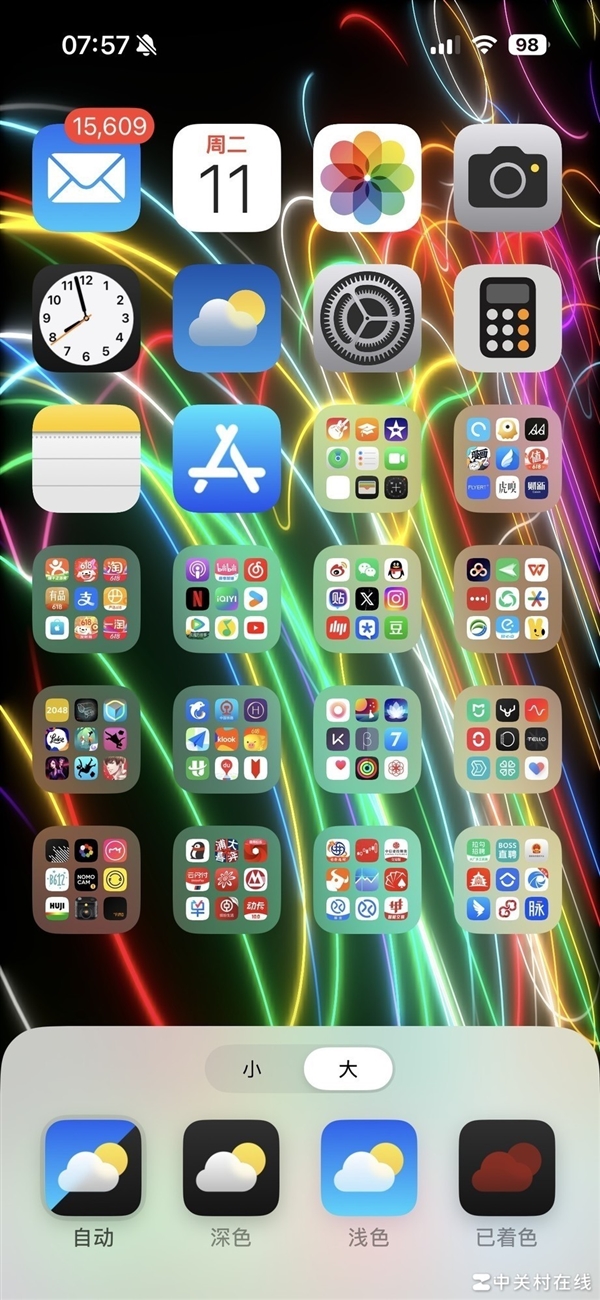Open the App Store
Screen dimensions: 600x1300
click(227, 459)
